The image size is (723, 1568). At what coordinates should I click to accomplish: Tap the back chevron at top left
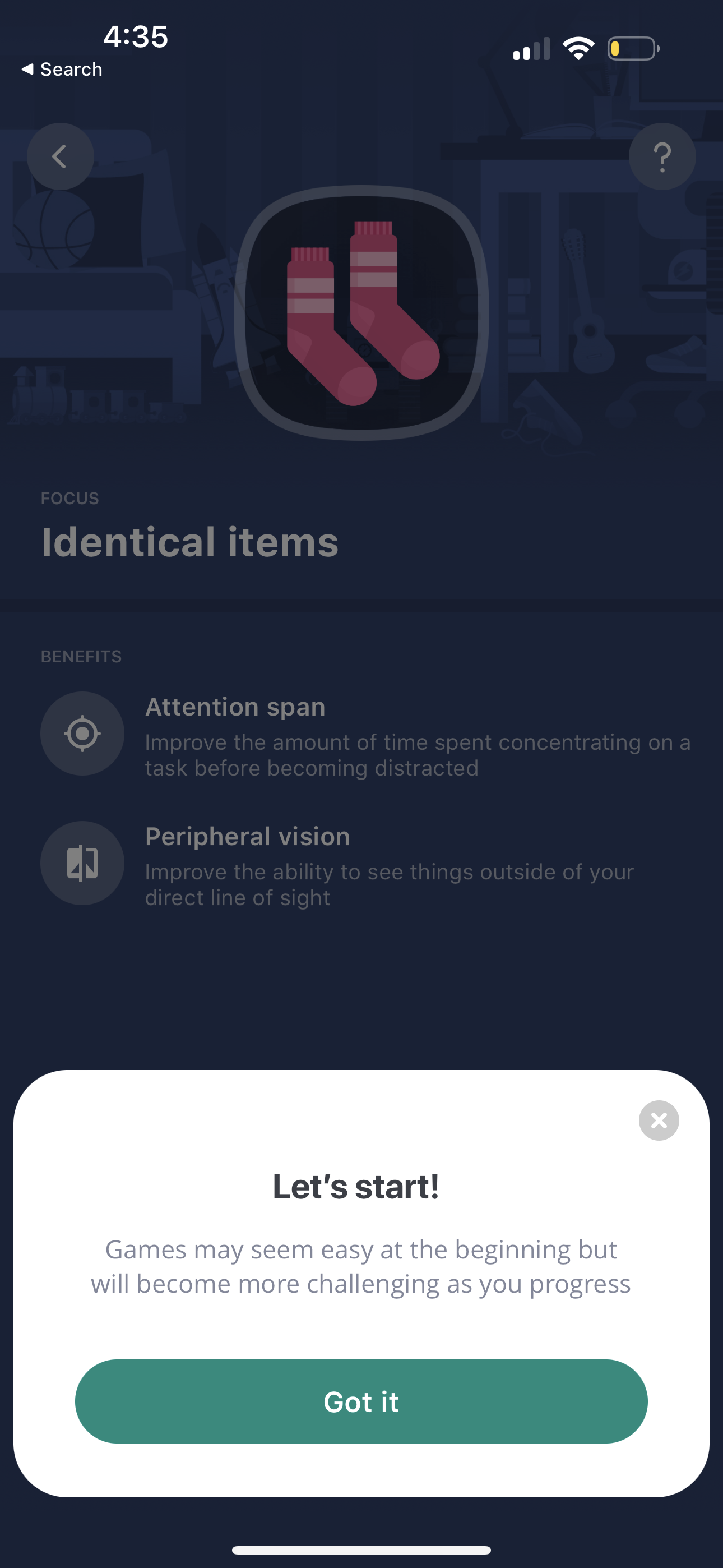pyautogui.click(x=61, y=156)
